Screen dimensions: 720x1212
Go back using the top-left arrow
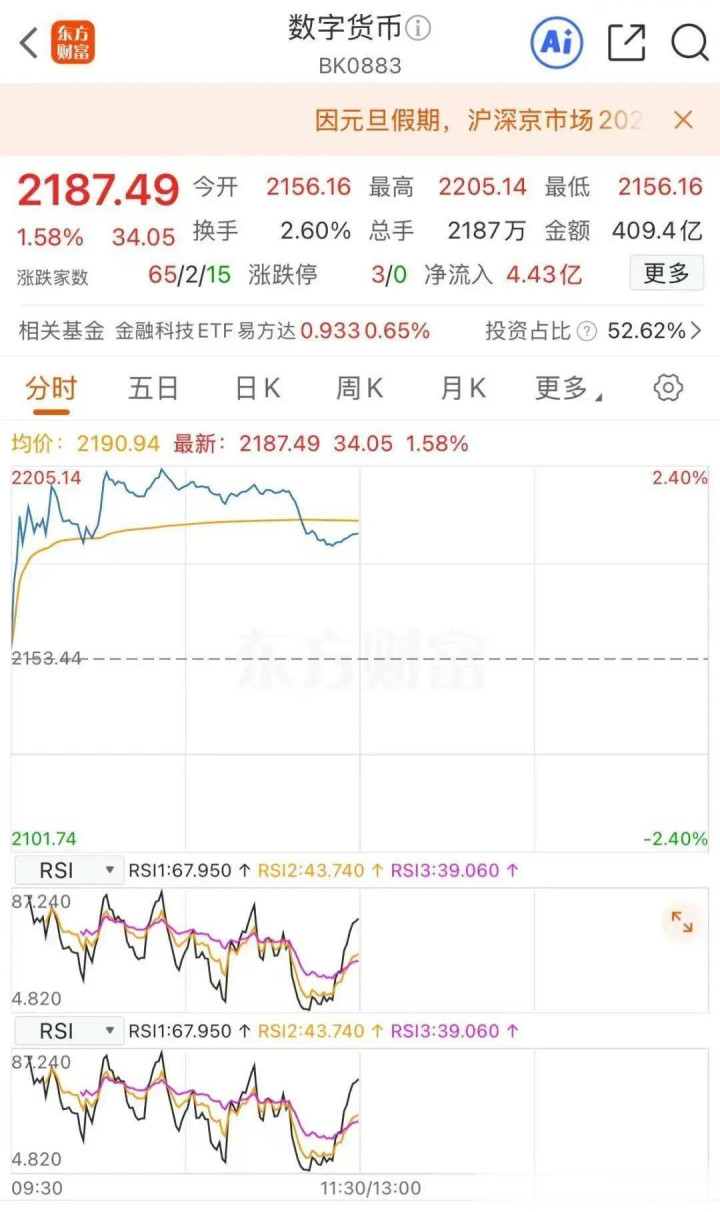pos(29,43)
